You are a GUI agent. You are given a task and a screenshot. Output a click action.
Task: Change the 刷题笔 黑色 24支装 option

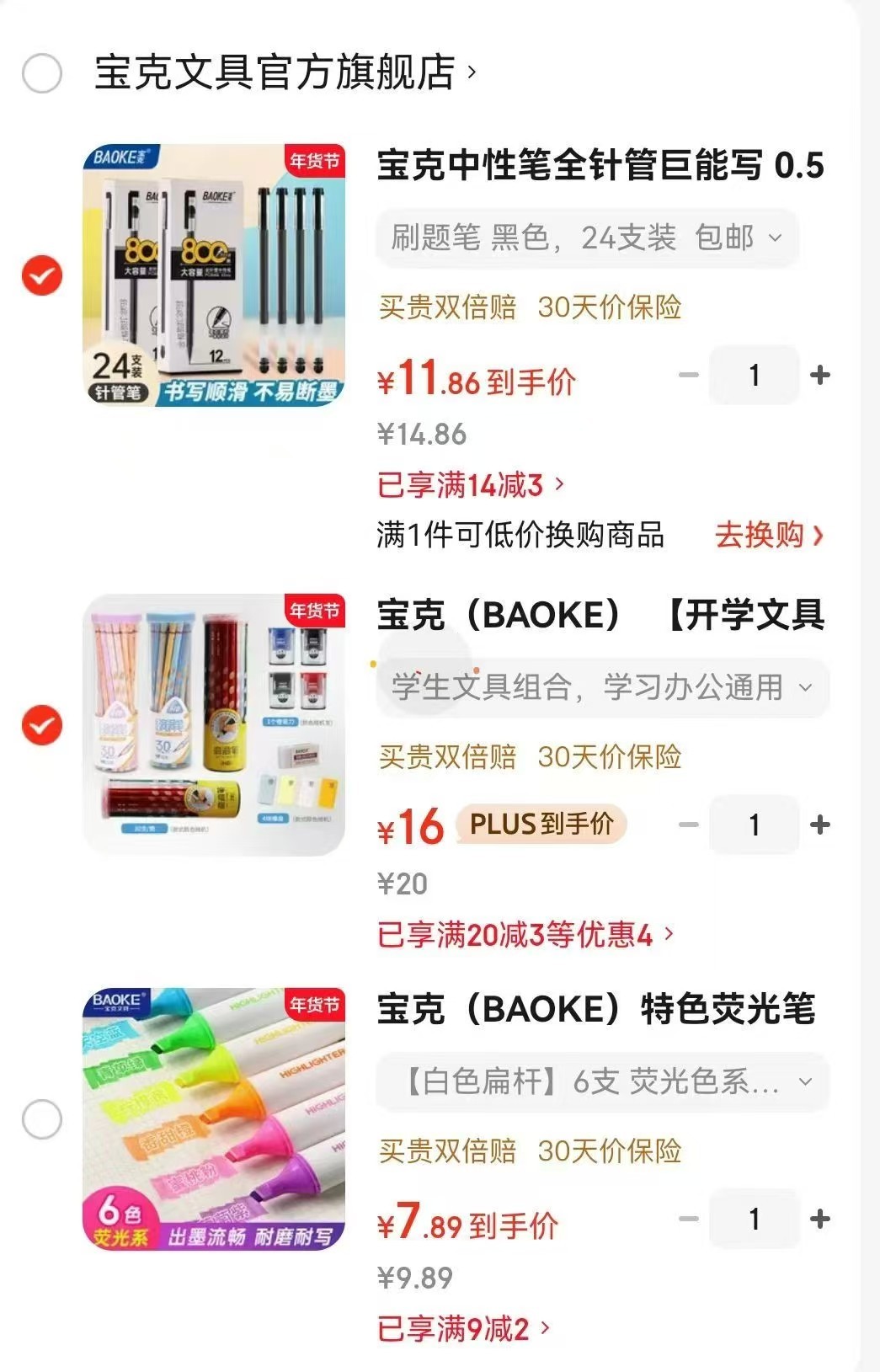(x=586, y=238)
